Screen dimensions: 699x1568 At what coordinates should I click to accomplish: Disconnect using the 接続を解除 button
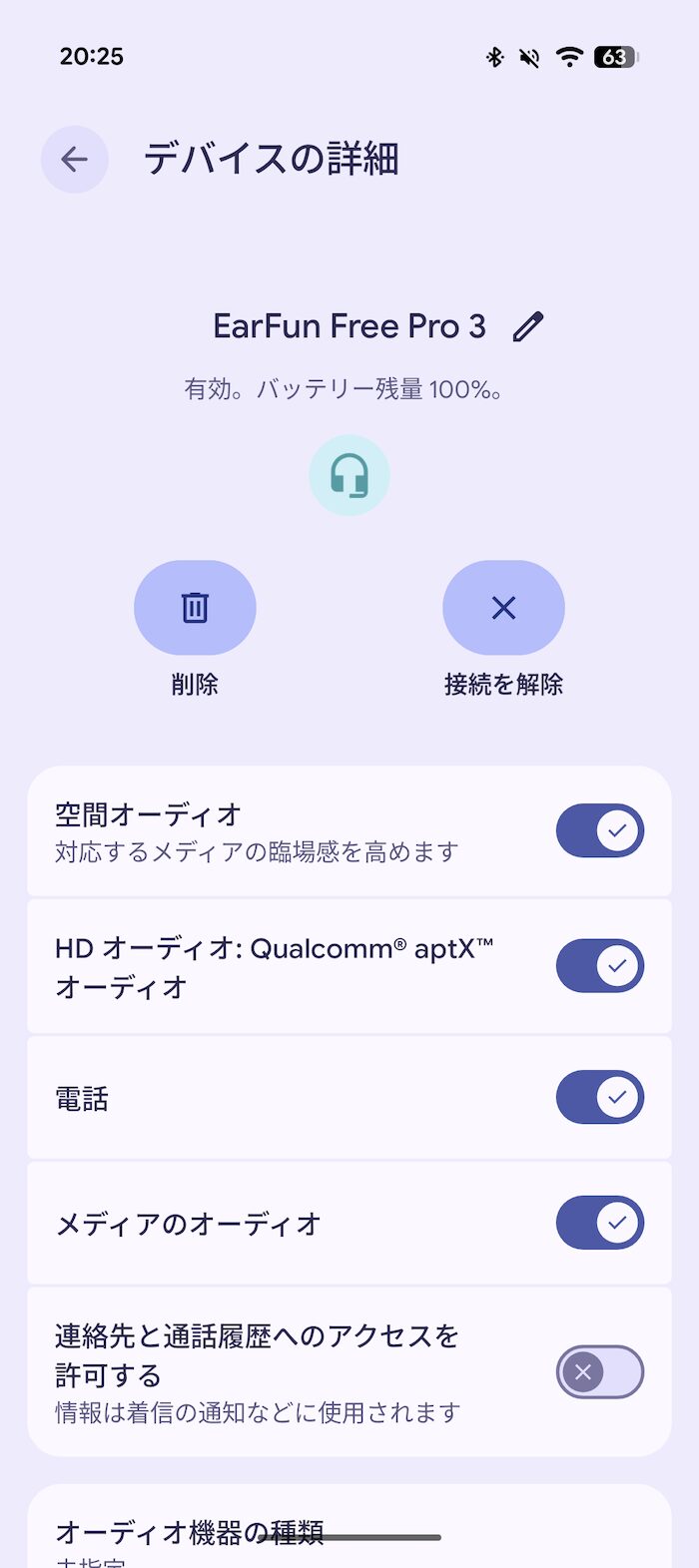click(x=503, y=607)
